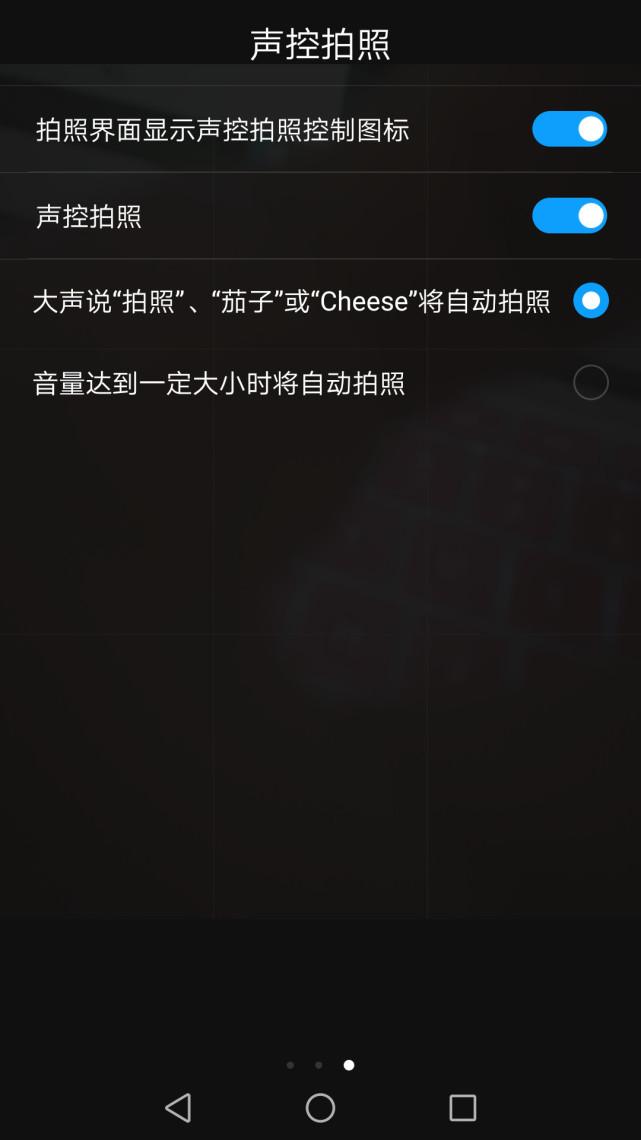Go back with the system back button
This screenshot has width=641, height=1140.
click(x=178, y=1108)
